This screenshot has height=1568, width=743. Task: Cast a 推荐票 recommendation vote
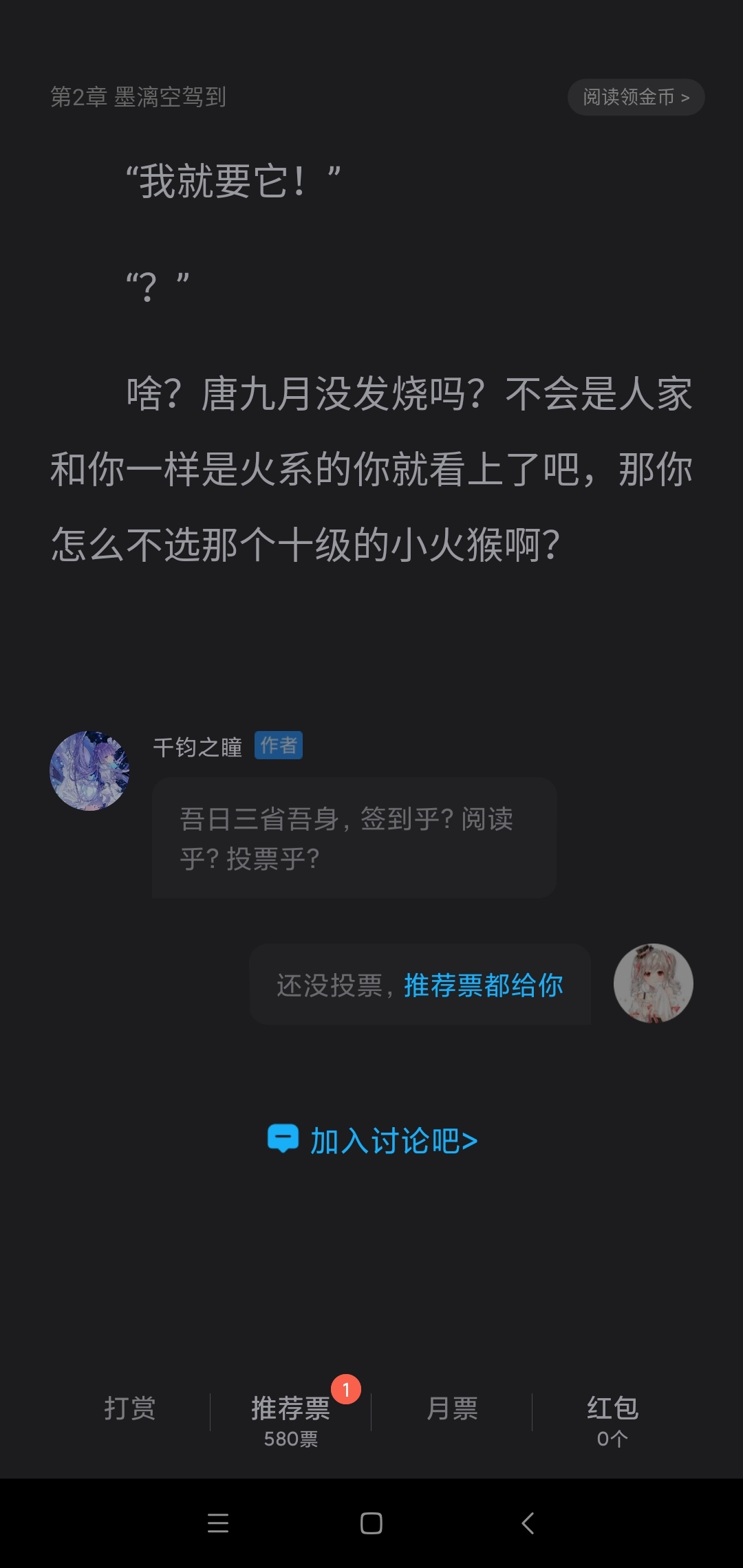tap(290, 1418)
